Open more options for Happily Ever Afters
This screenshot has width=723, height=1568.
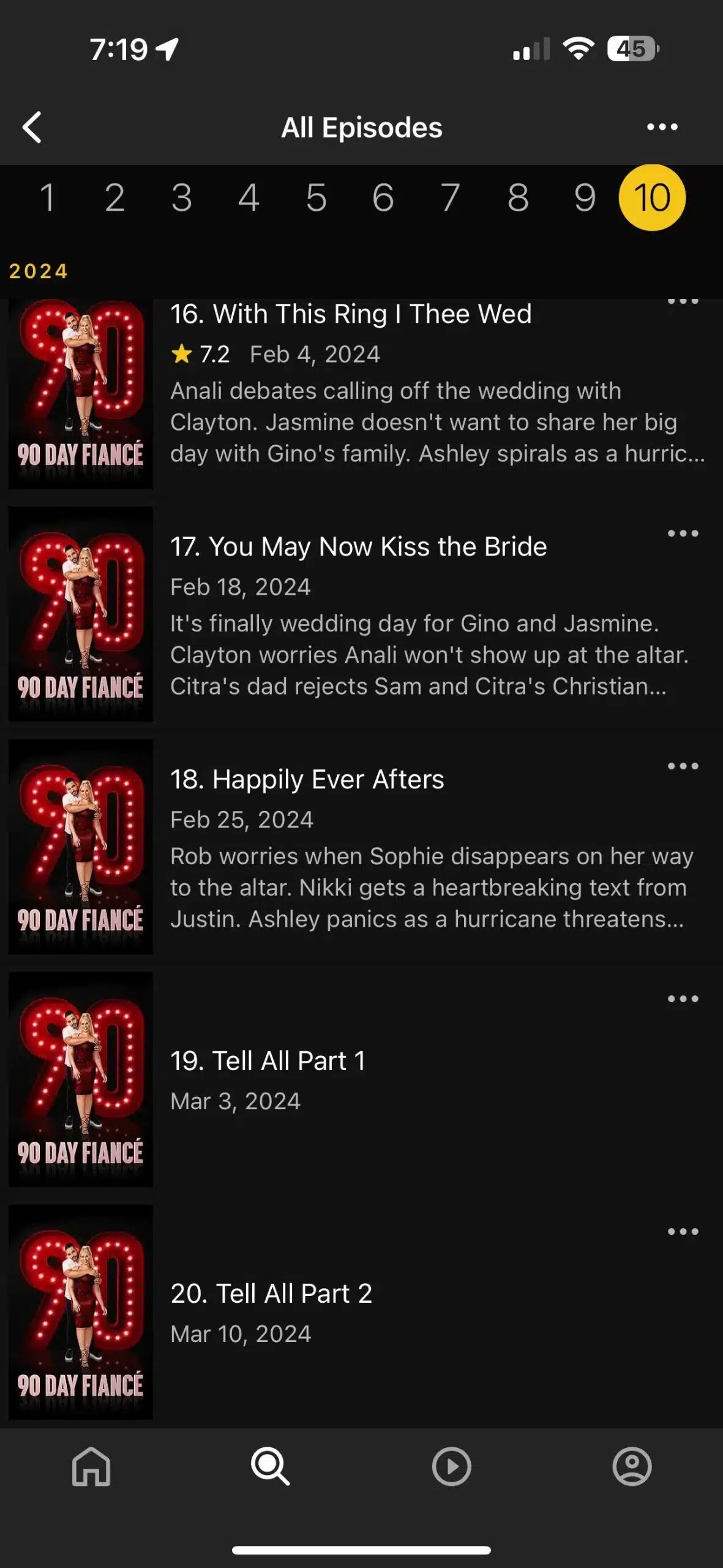click(x=683, y=766)
